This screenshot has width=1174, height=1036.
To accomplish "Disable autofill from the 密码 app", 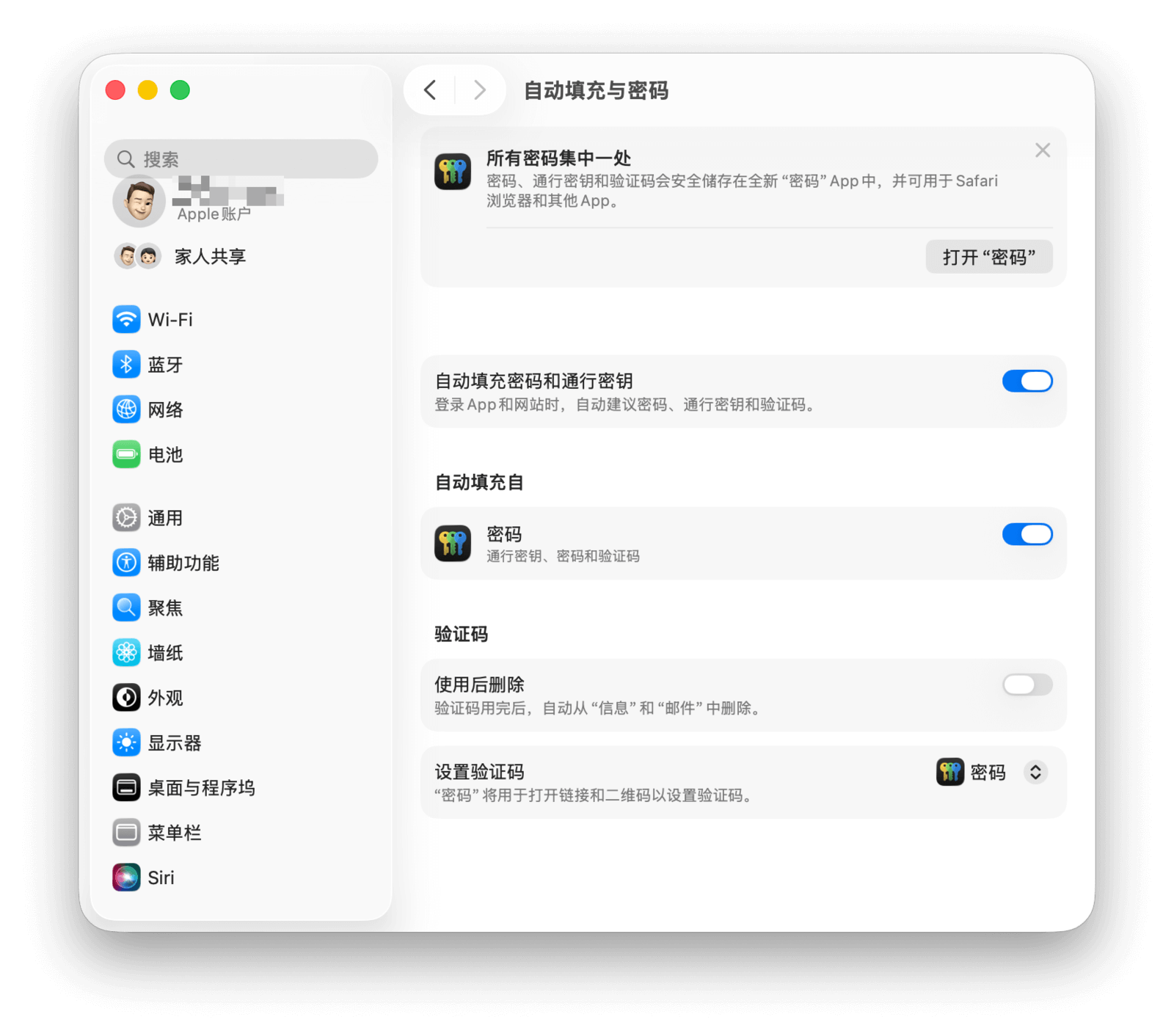I will click(x=1027, y=534).
